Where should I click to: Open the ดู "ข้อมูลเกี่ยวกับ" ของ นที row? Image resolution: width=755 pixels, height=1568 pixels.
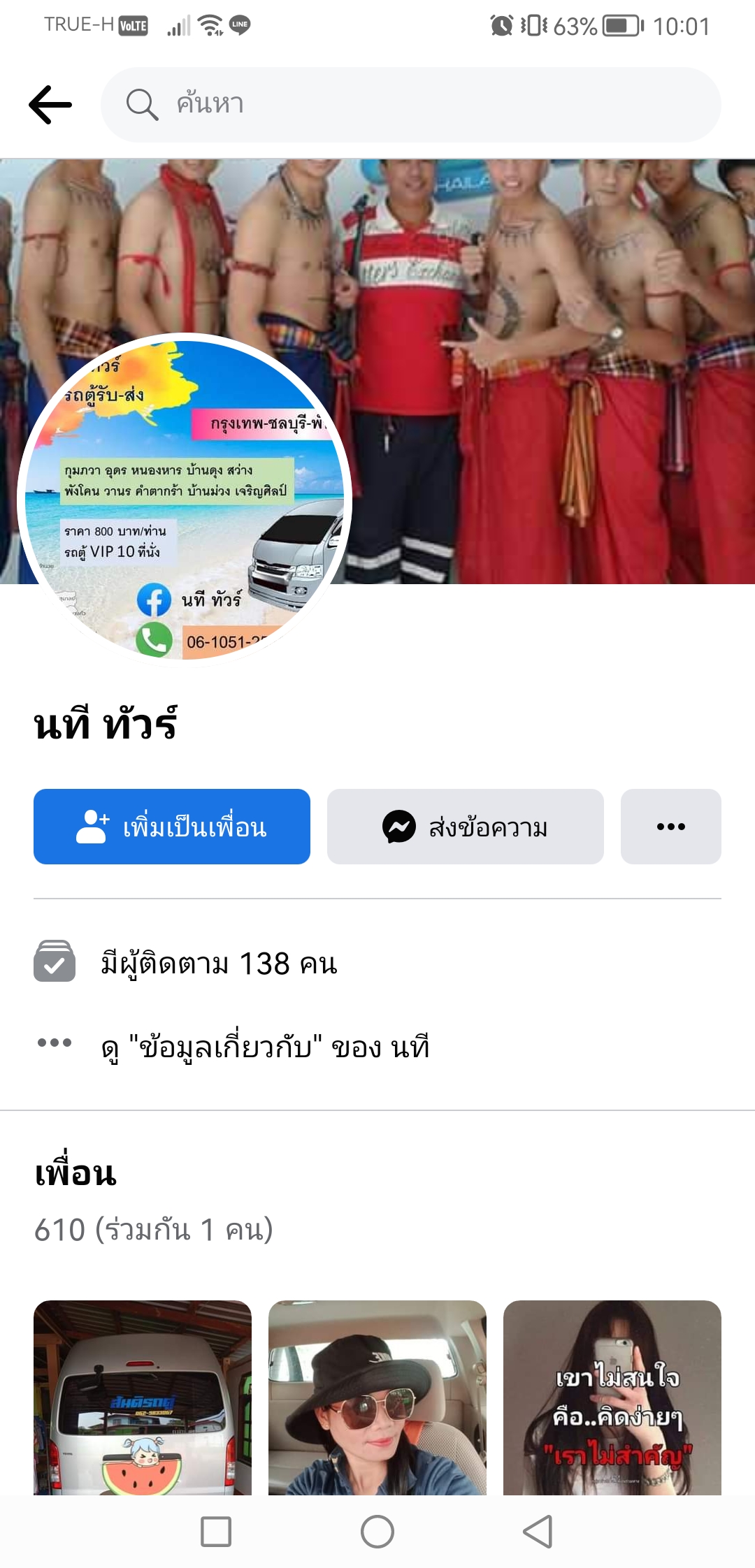[x=266, y=1046]
